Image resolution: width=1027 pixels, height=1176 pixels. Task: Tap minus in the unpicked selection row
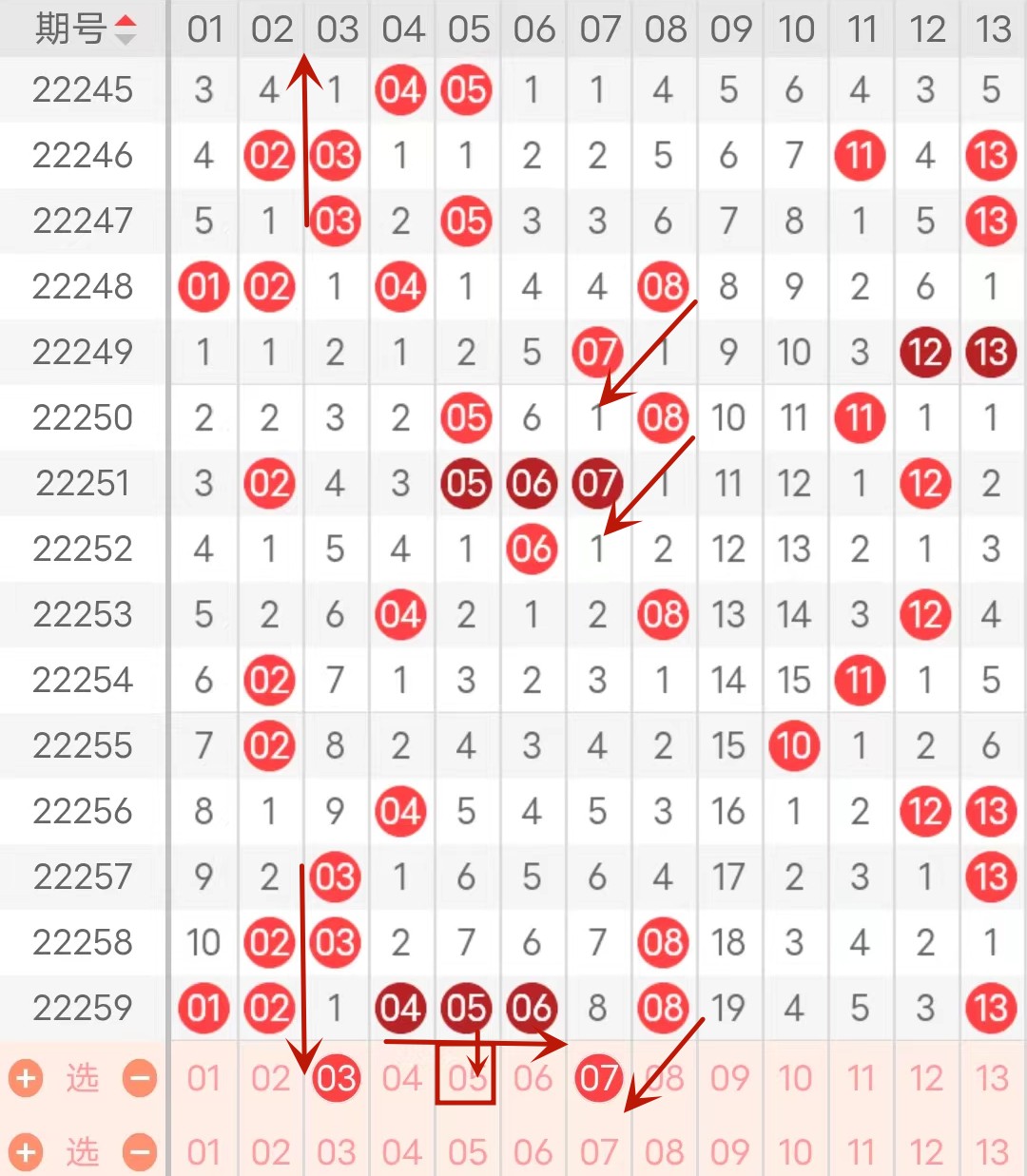click(x=140, y=1152)
